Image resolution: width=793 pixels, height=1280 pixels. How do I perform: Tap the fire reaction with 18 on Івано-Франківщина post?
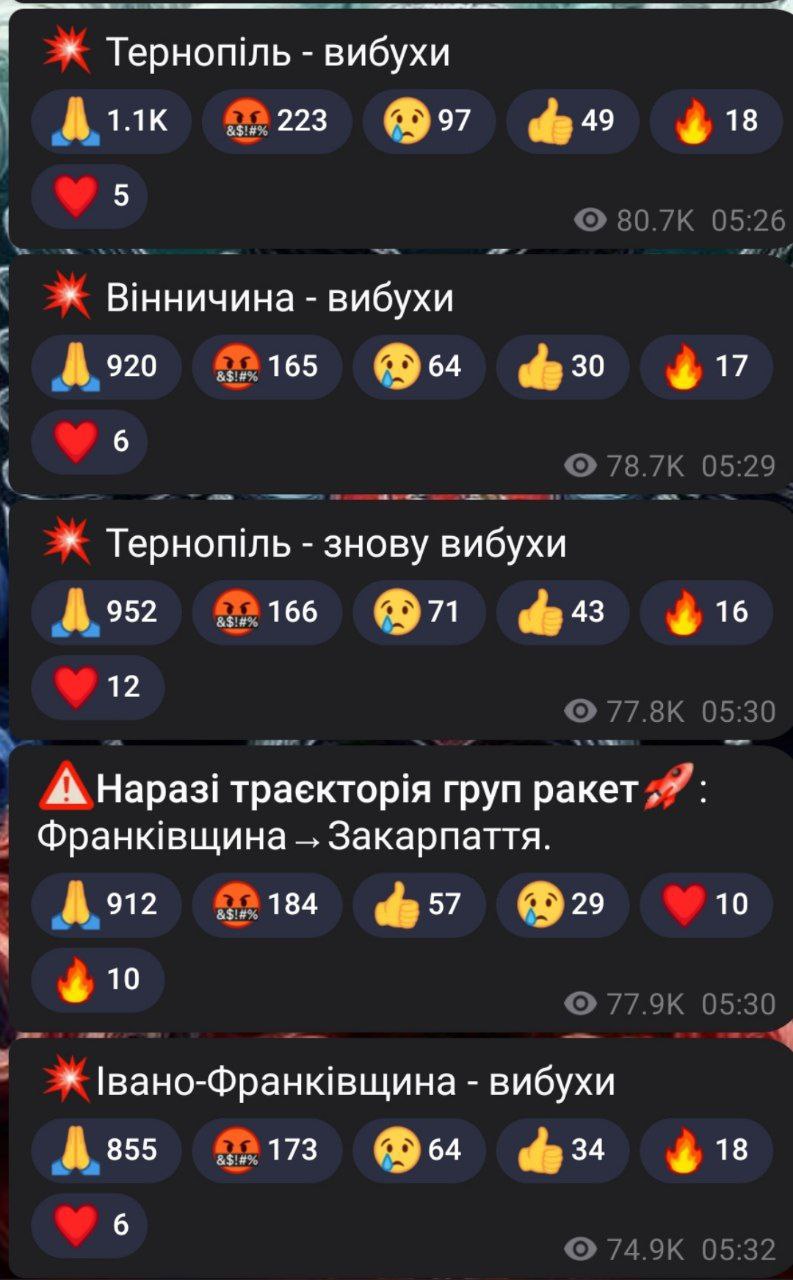click(x=706, y=1150)
